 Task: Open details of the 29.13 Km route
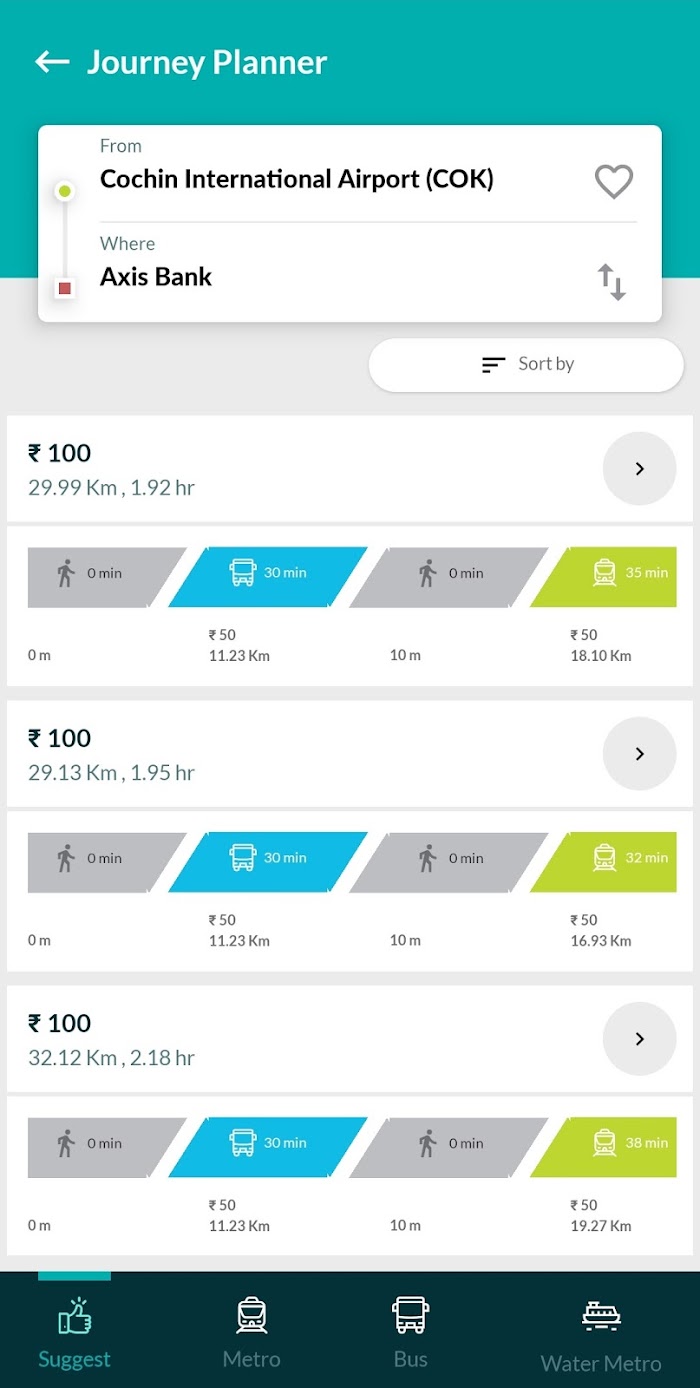640,754
